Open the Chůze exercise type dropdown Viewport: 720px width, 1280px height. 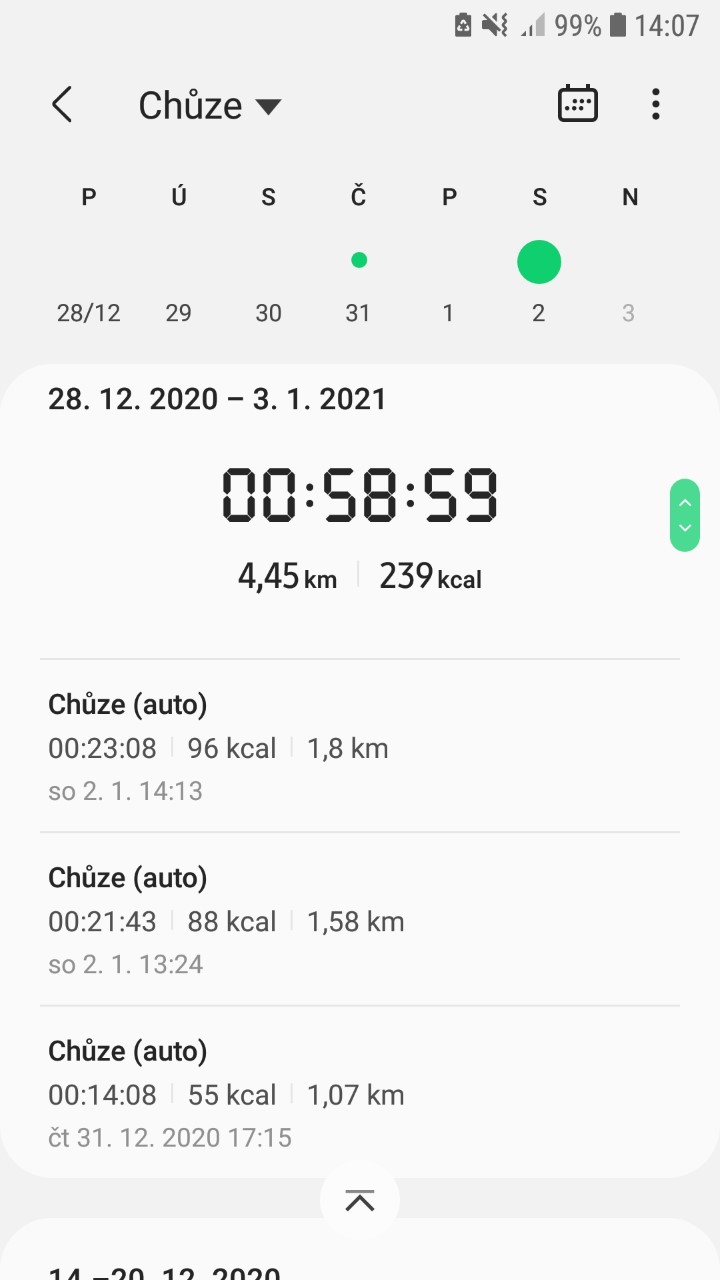pyautogui.click(x=210, y=105)
